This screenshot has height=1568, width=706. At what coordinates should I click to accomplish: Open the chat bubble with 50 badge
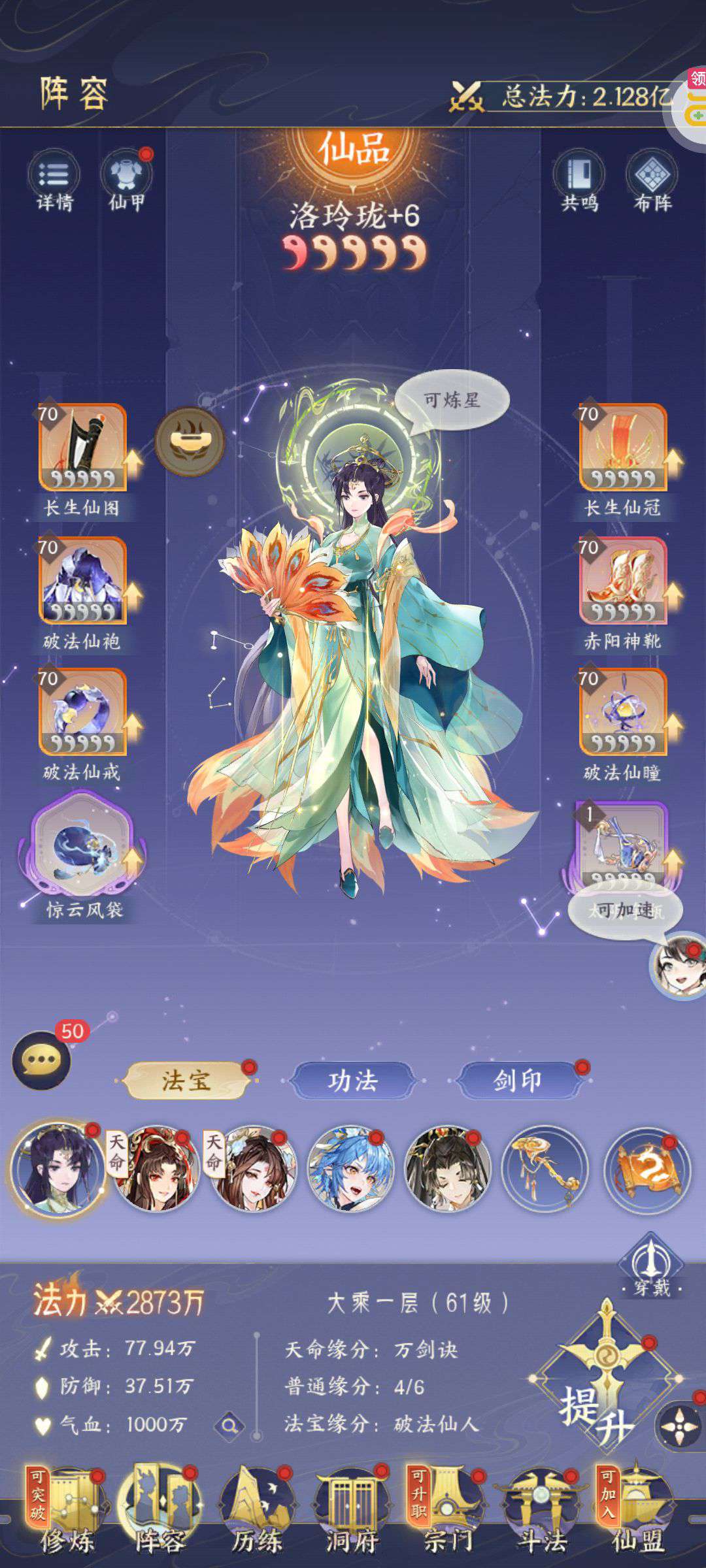[x=41, y=1060]
